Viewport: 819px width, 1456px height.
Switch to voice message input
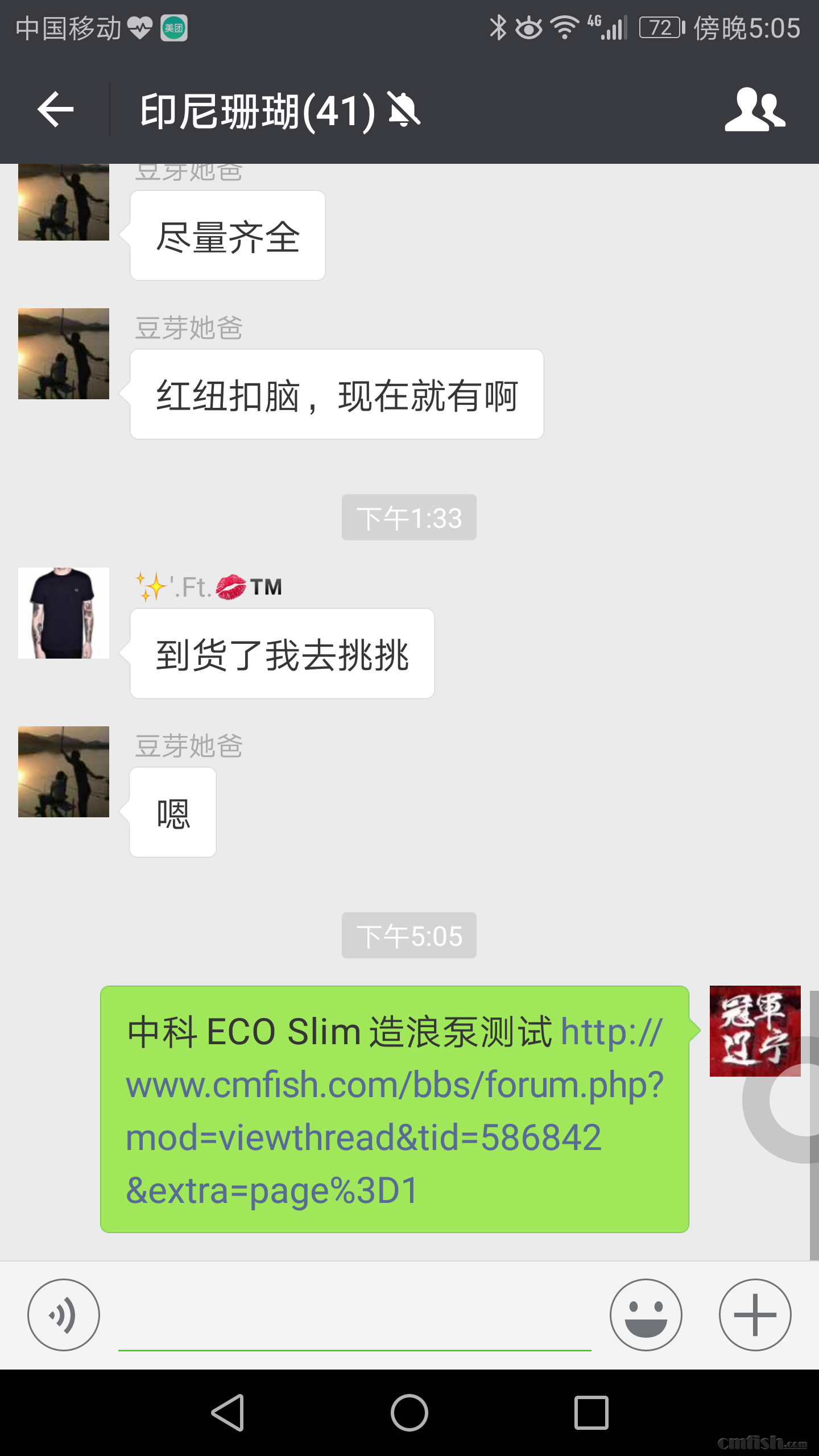64,1314
